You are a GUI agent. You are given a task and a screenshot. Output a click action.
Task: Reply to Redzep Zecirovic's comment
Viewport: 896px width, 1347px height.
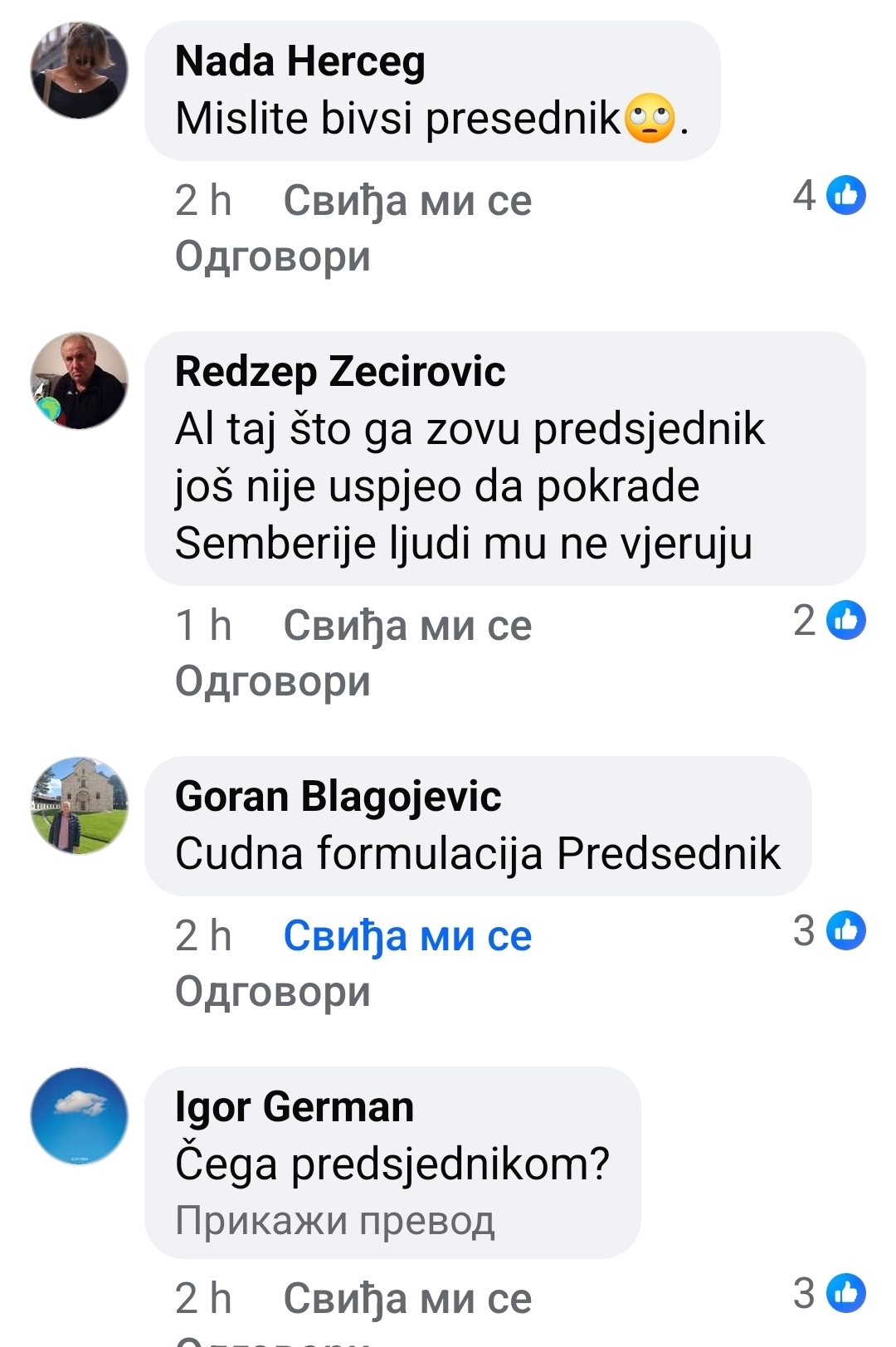[x=272, y=681]
